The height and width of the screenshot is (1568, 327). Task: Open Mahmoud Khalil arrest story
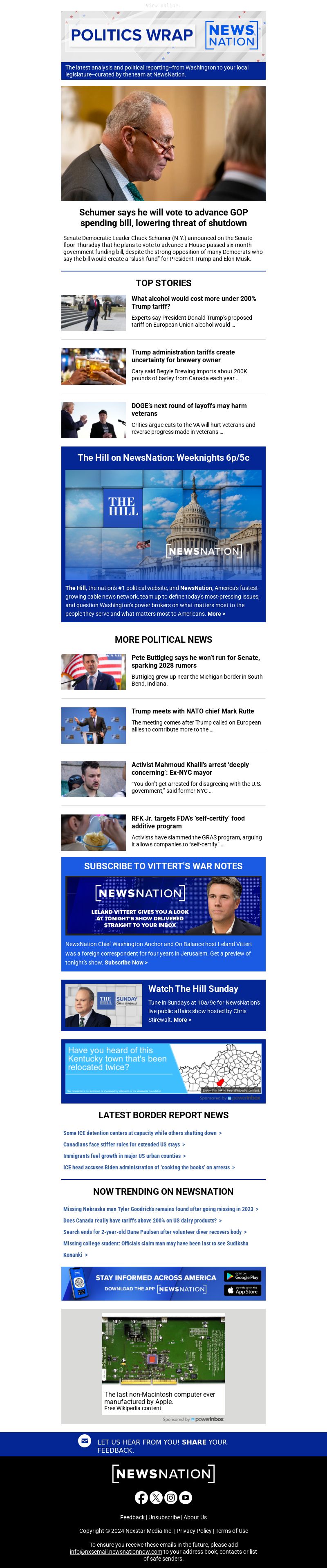[x=190, y=769]
